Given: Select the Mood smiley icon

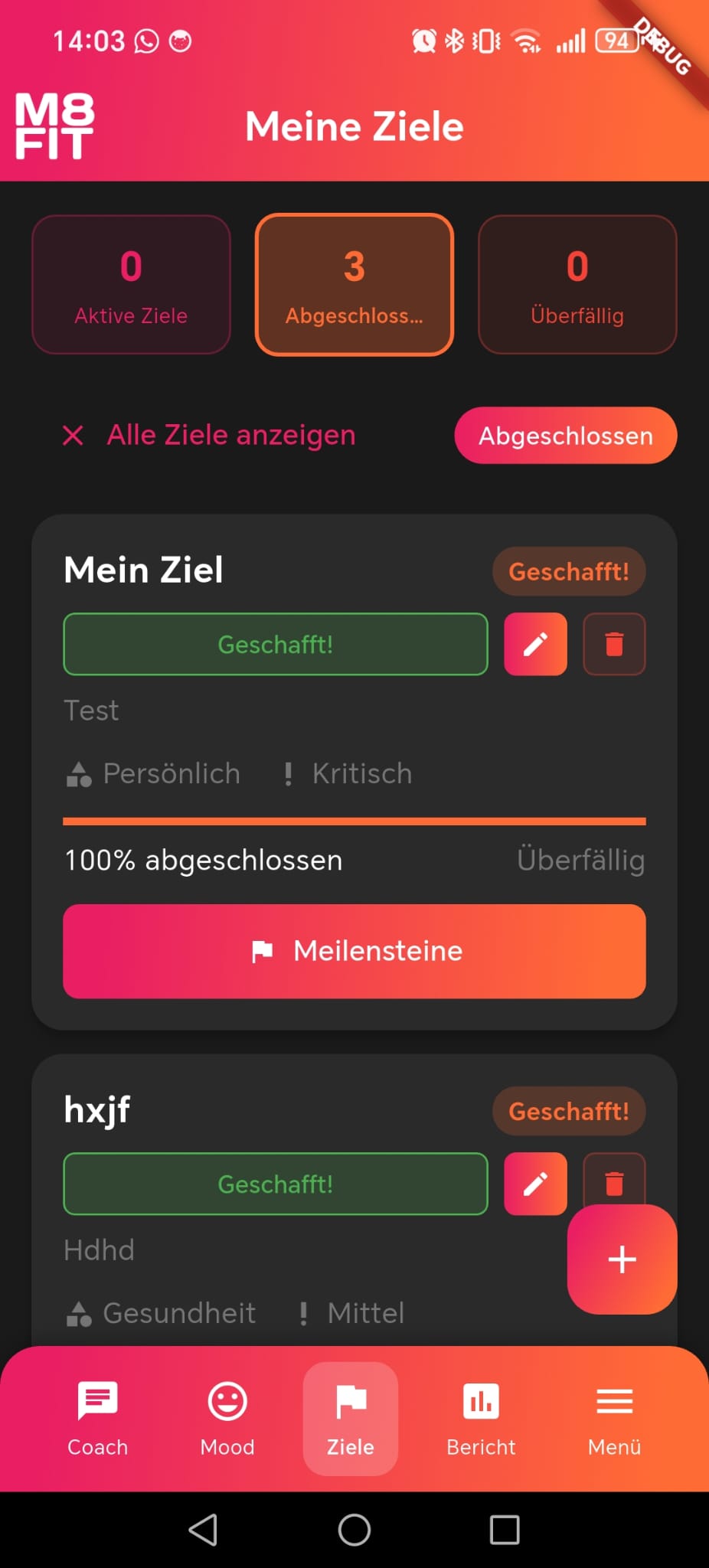Looking at the screenshot, I should [x=226, y=1417].
